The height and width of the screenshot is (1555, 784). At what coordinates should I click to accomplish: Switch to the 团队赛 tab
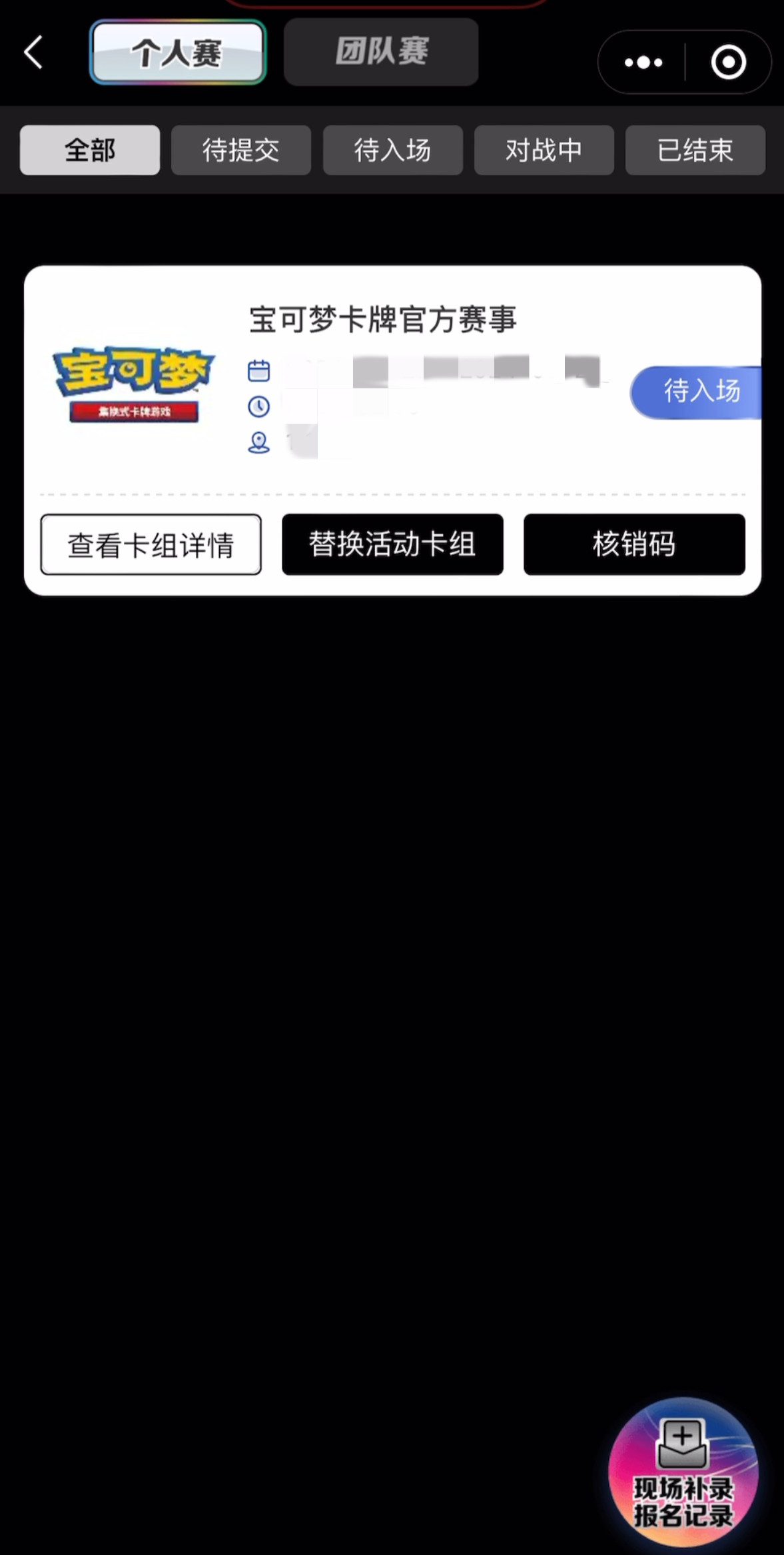pyautogui.click(x=381, y=52)
